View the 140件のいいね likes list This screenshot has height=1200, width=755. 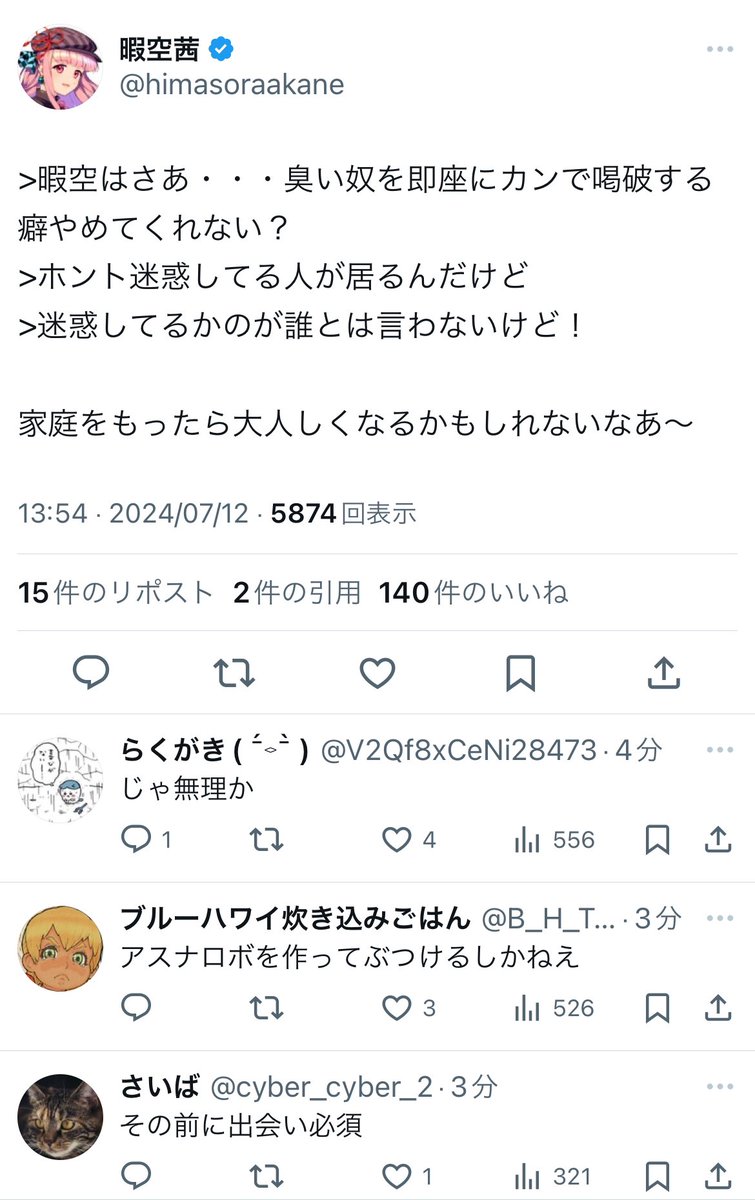[473, 593]
